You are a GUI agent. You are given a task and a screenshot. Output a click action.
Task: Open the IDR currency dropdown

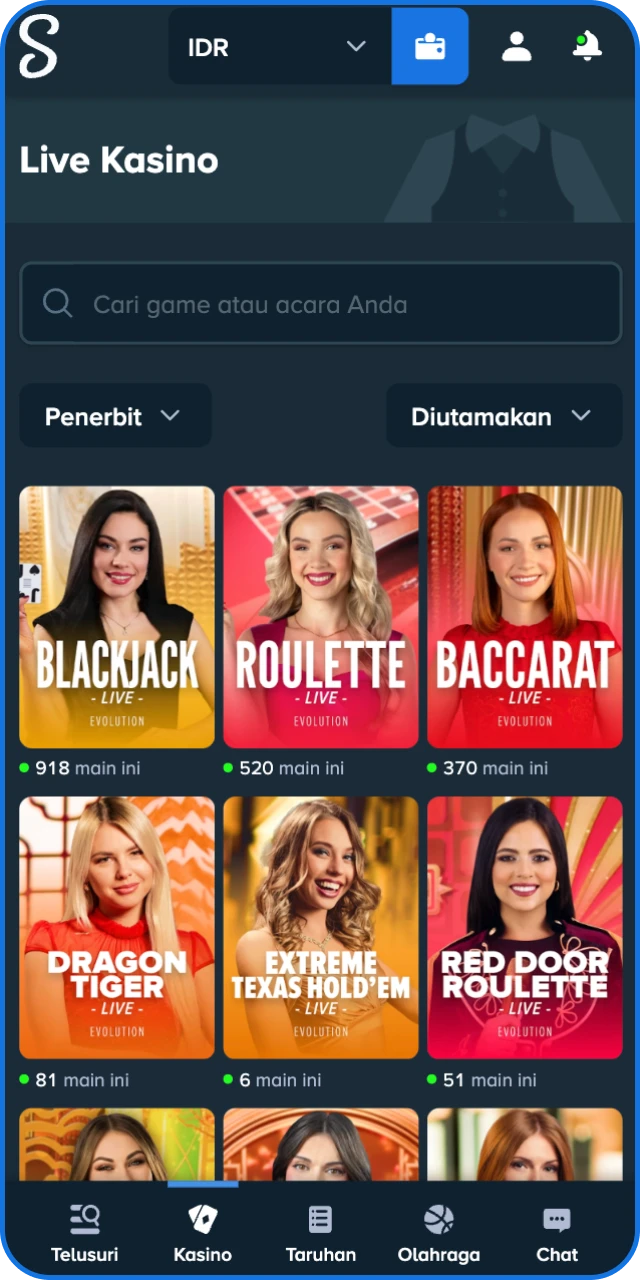tap(279, 46)
